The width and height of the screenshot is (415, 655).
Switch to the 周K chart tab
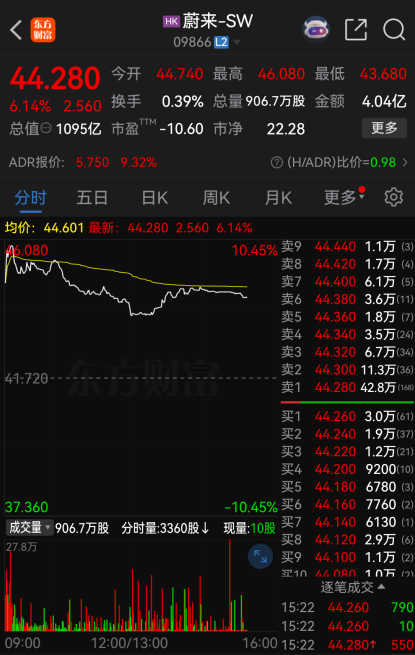pyautogui.click(x=216, y=198)
